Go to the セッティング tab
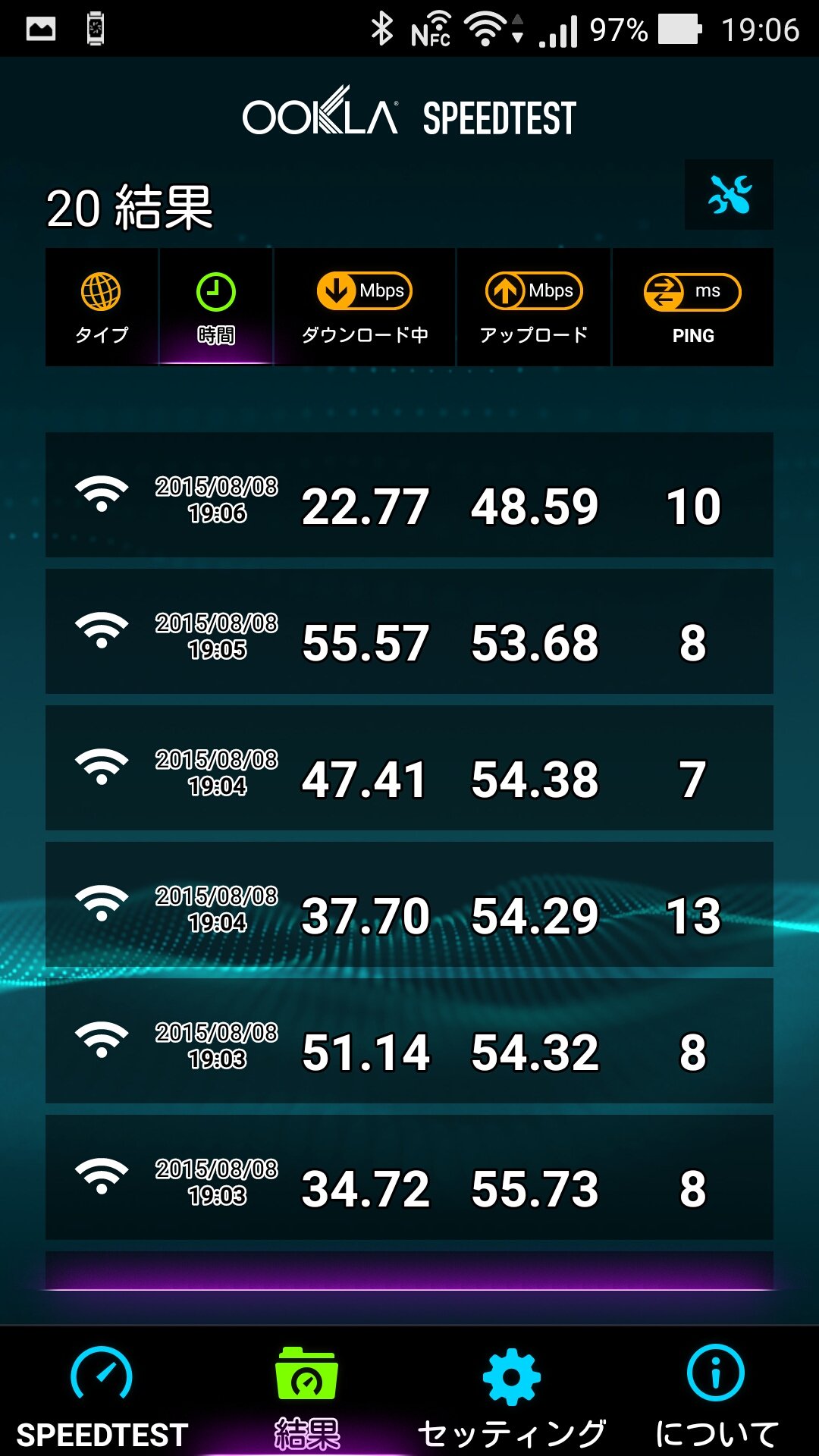The image size is (819, 1456). [512, 1395]
